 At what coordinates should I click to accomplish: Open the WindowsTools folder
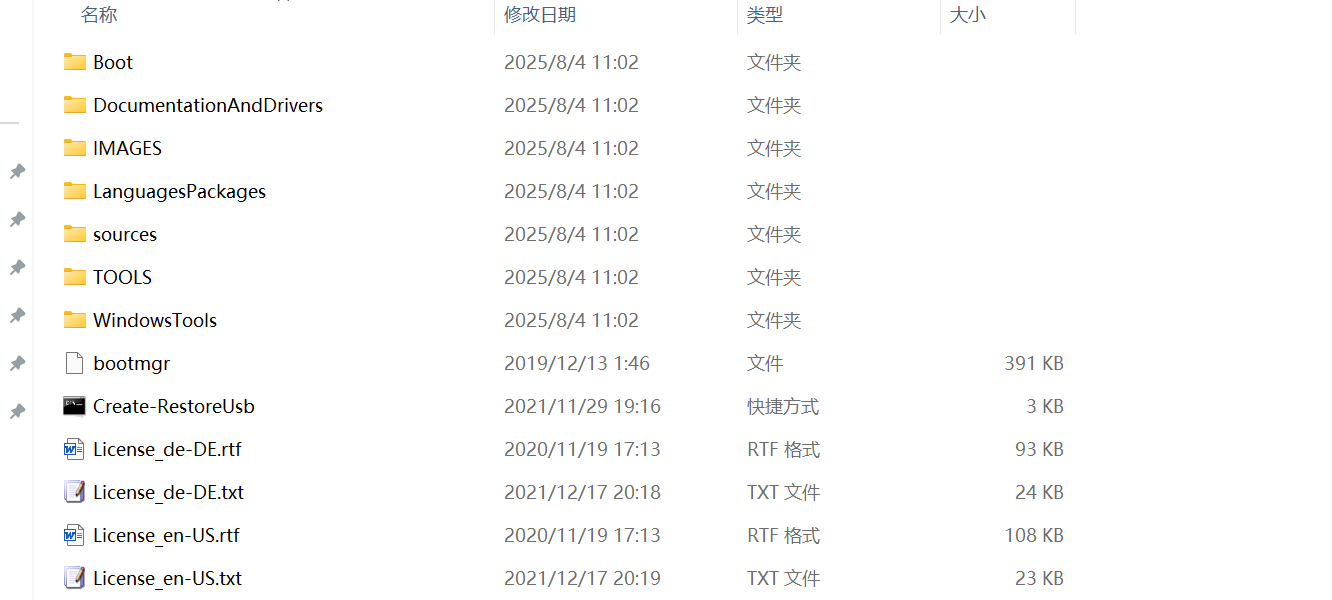pos(154,320)
